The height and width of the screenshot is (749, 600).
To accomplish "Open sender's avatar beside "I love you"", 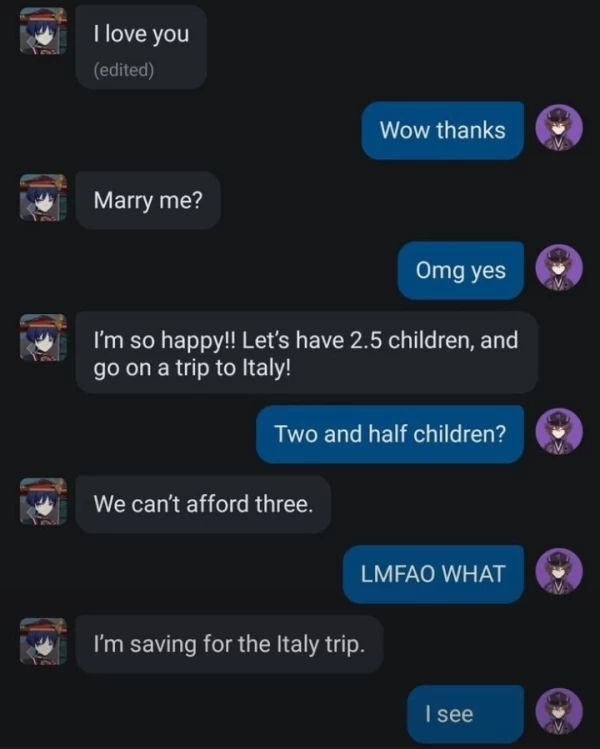I will [x=43, y=31].
